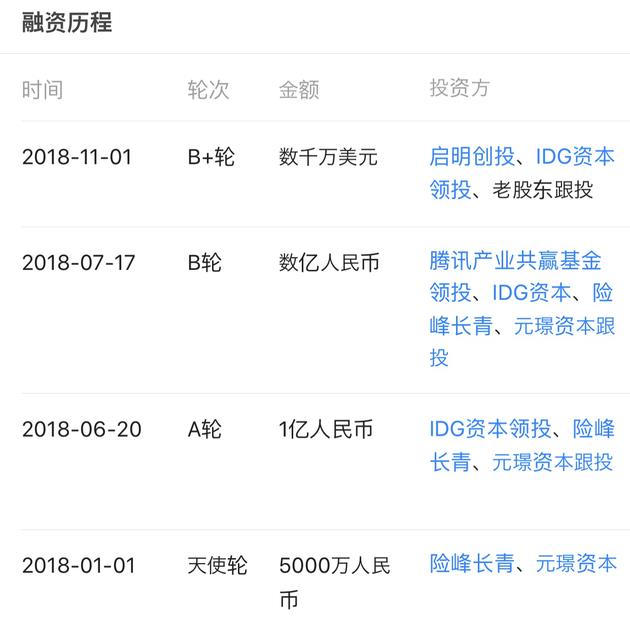Open 腾讯产业共赢基金 investor link
The height and width of the screenshot is (632, 630).
point(515,263)
